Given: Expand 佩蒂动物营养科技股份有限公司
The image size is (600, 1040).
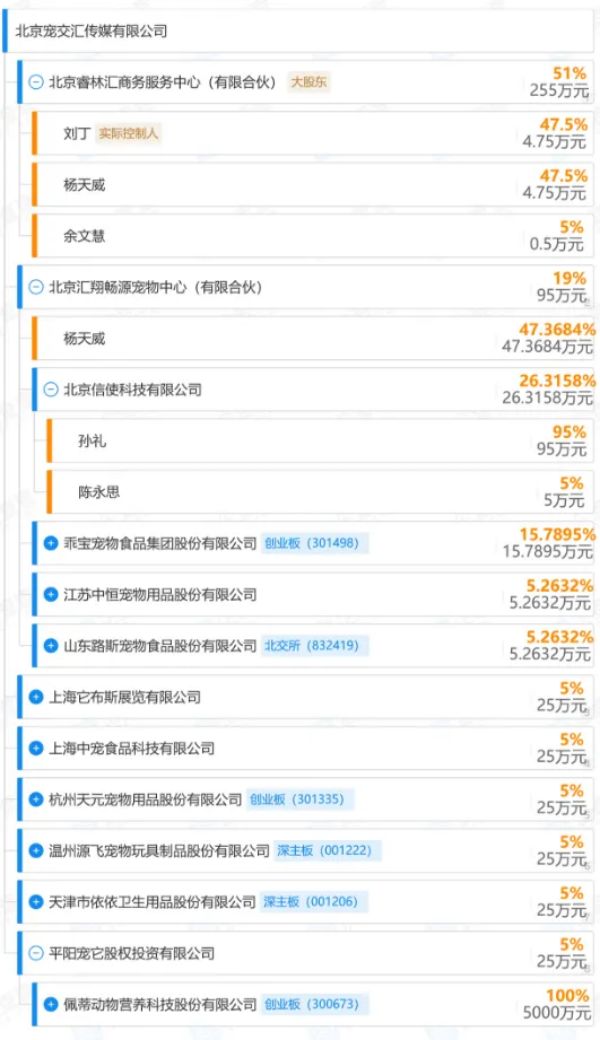Looking at the screenshot, I should click(x=50, y=1004).
